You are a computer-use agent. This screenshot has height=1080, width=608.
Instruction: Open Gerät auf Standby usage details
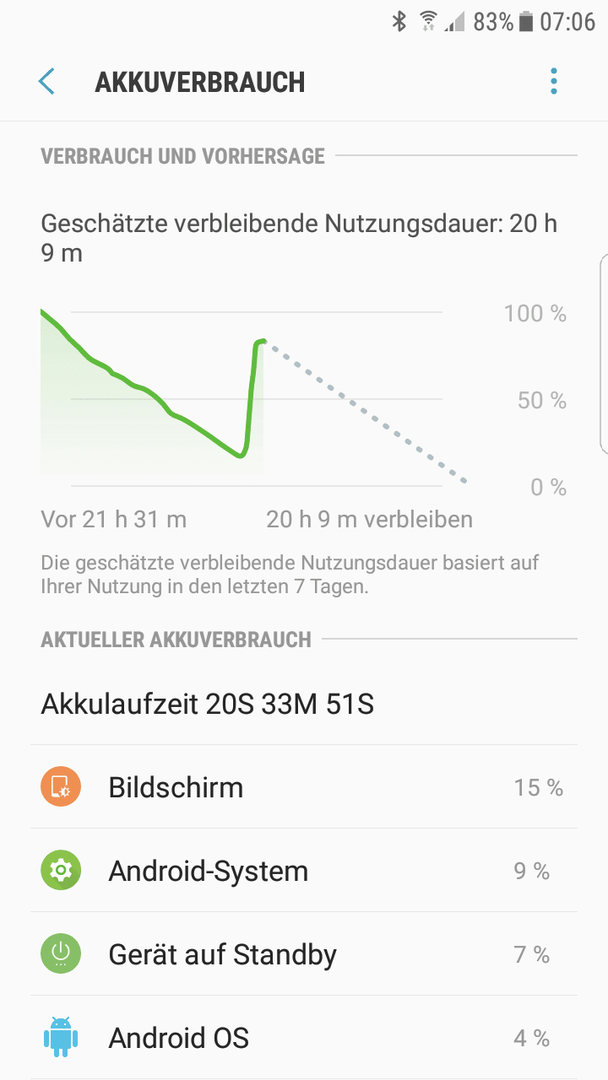pyautogui.click(x=304, y=954)
